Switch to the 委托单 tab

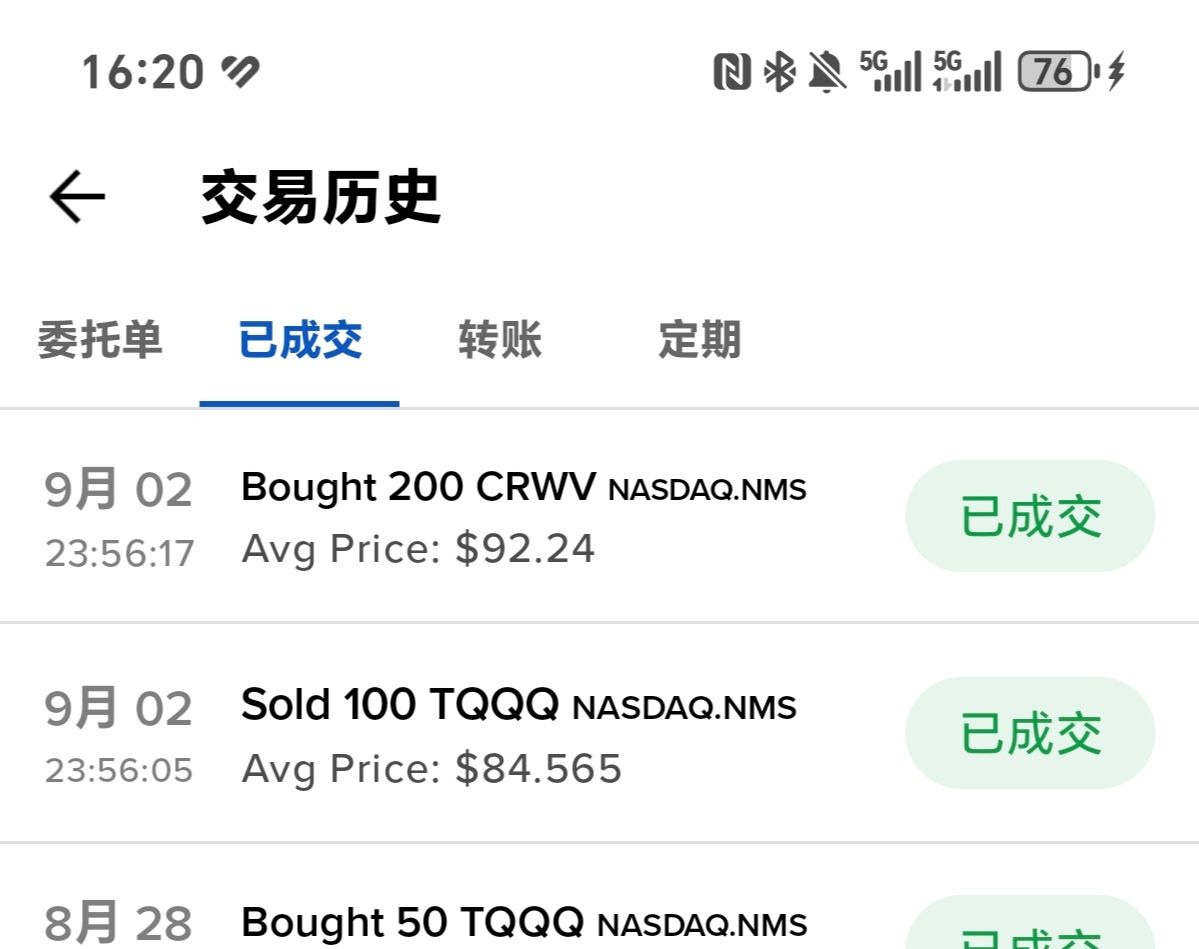[x=100, y=341]
